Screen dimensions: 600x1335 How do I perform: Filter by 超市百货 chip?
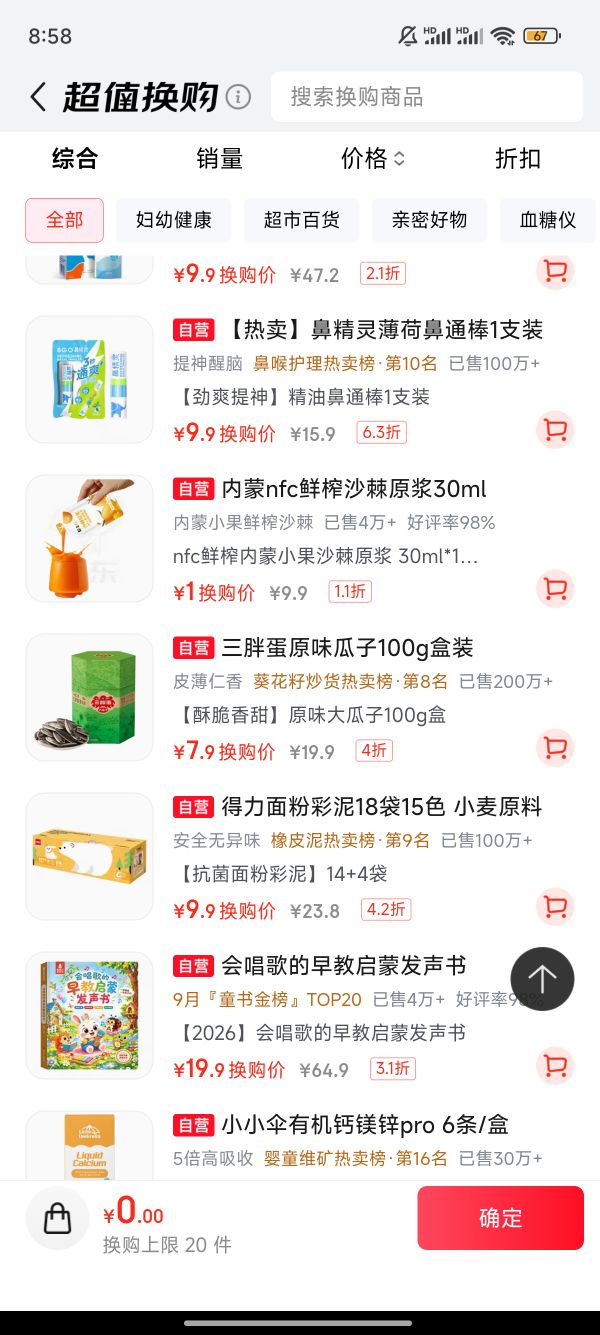[x=301, y=220]
